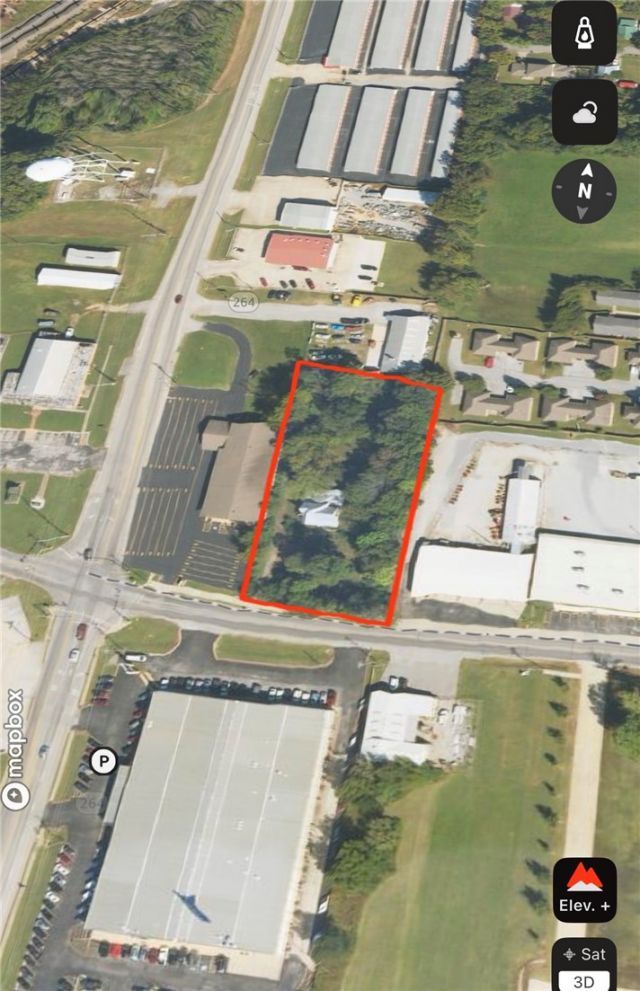
Task: Select the Sat satellite basemap button
Action: tap(584, 954)
